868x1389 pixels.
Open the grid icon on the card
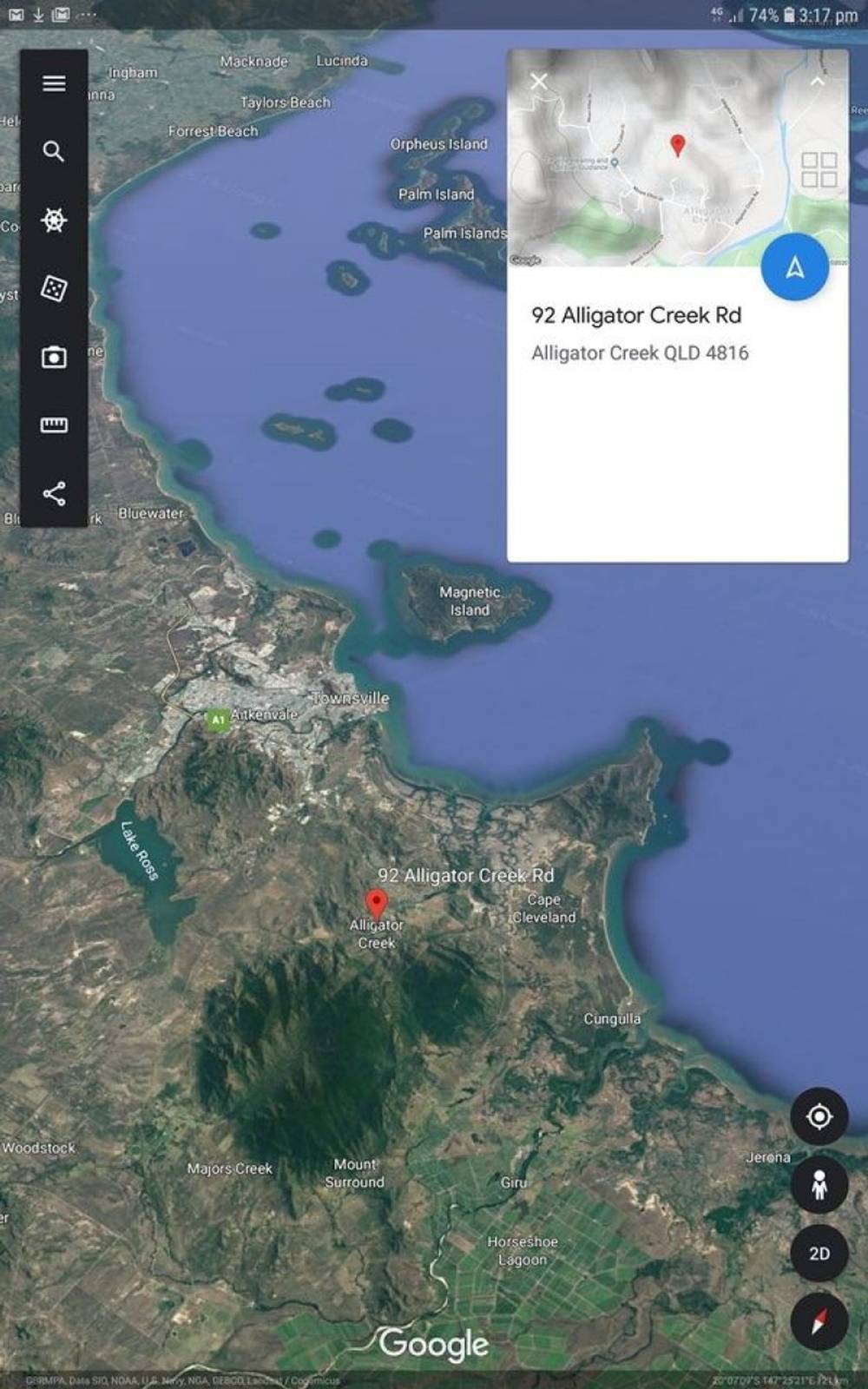click(x=819, y=170)
